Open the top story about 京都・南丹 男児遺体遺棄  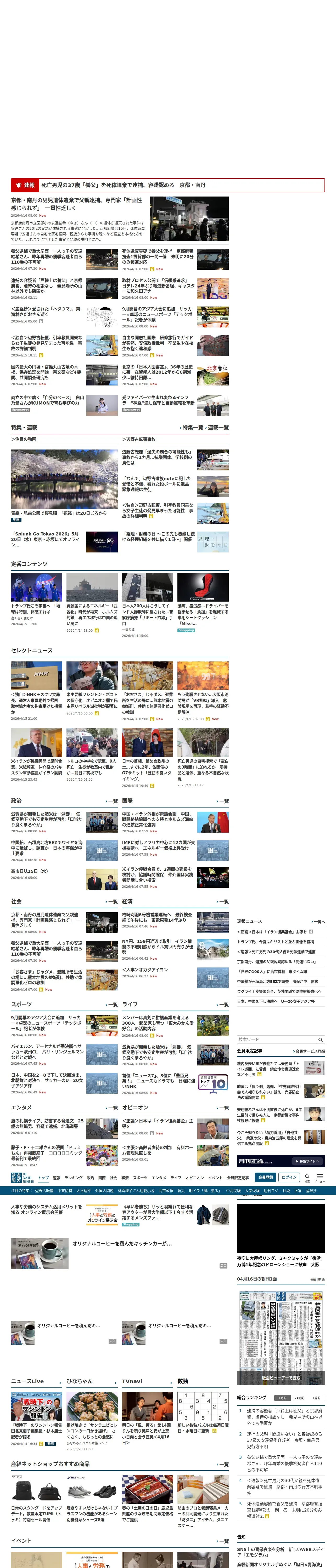tap(77, 204)
